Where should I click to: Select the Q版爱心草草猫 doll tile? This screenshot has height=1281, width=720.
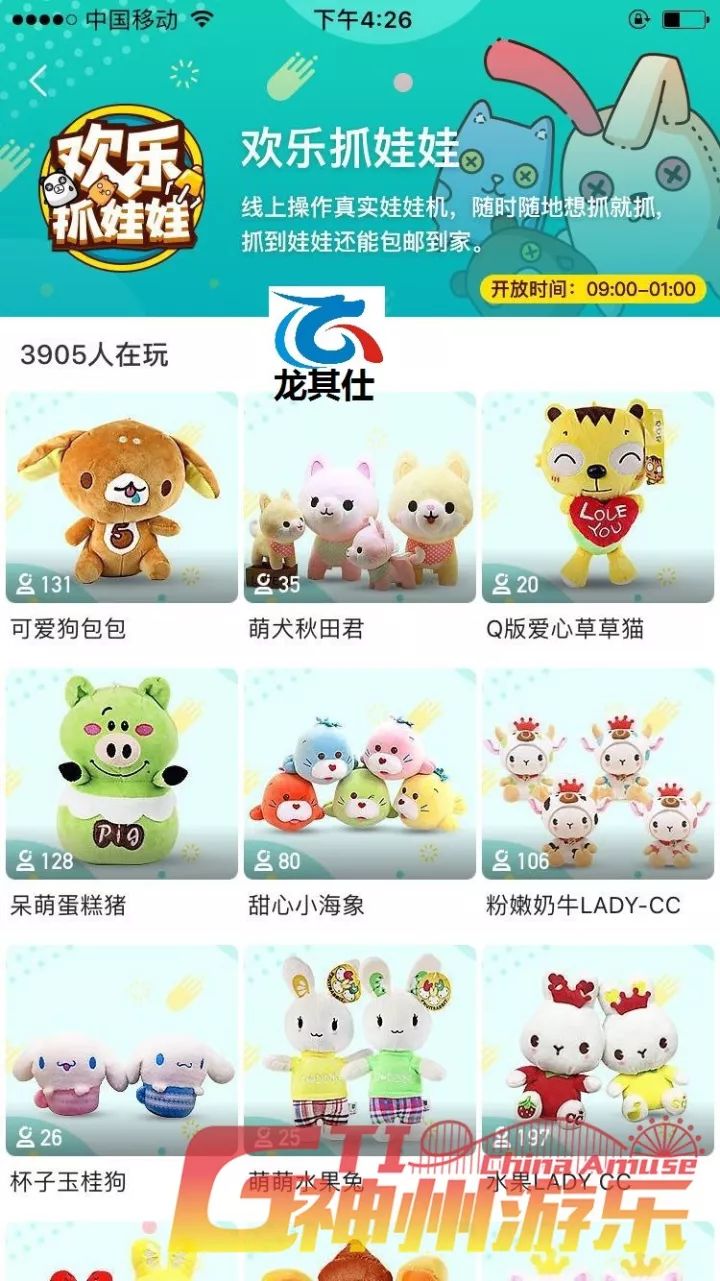pos(598,497)
